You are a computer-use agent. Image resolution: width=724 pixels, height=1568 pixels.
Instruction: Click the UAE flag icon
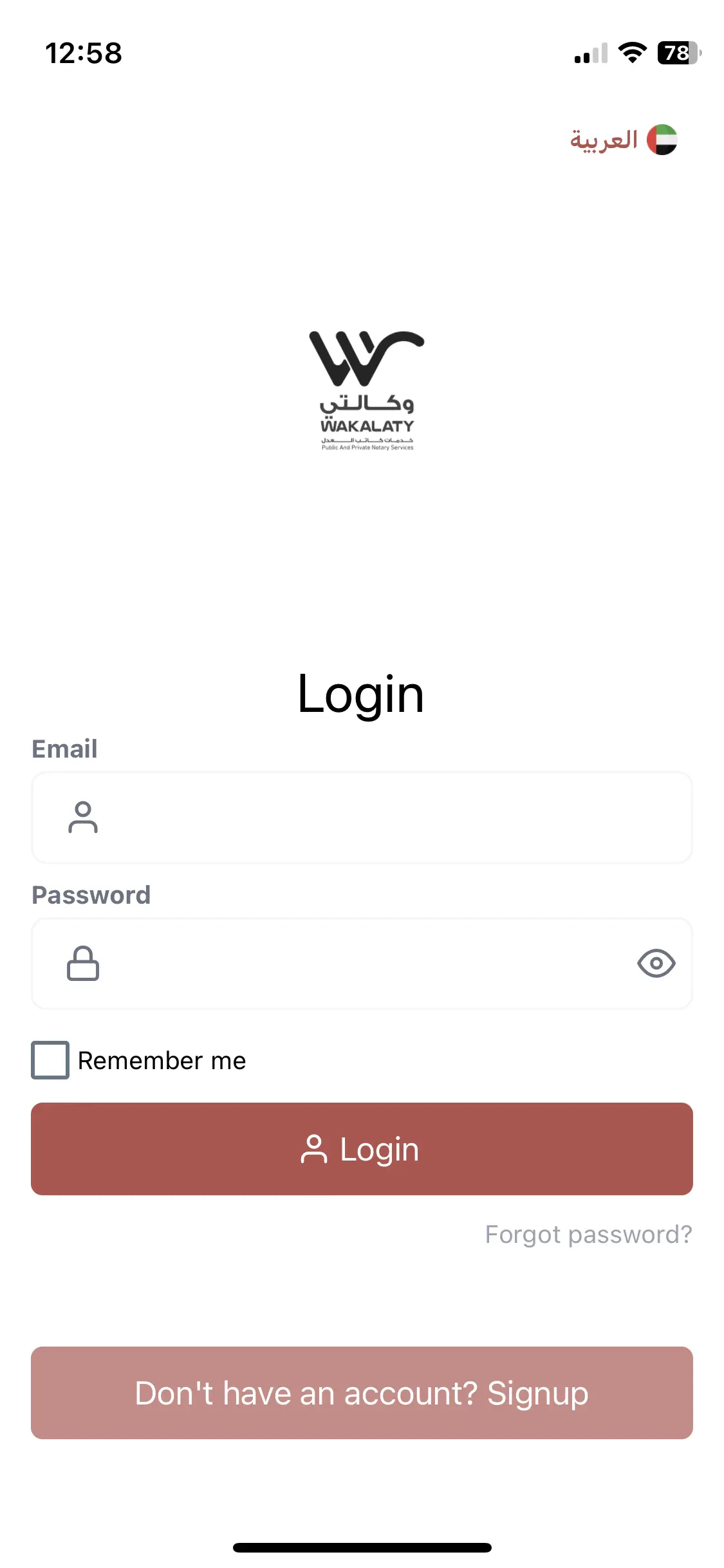click(663, 139)
